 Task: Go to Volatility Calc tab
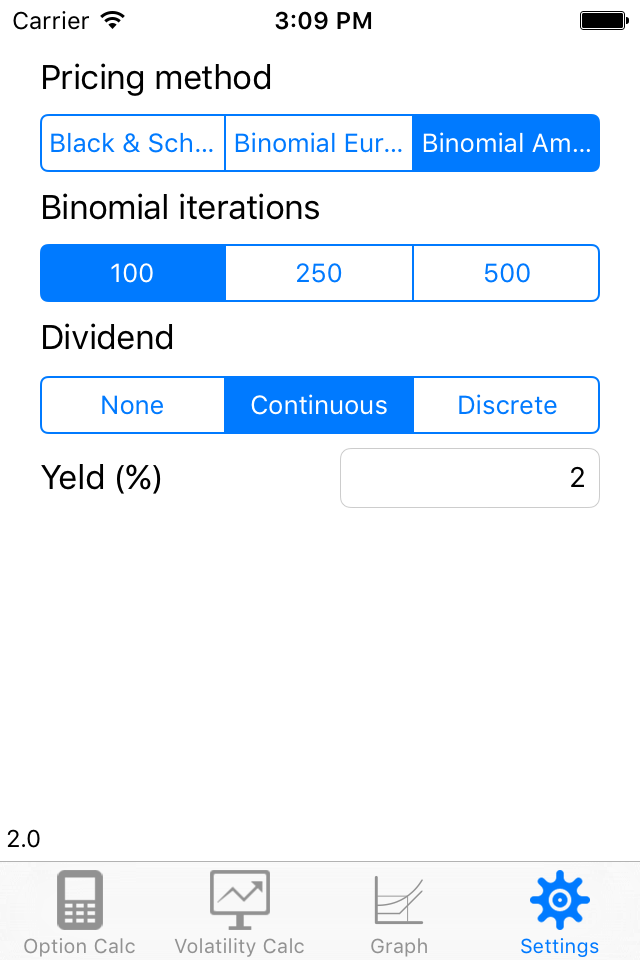tap(240, 912)
